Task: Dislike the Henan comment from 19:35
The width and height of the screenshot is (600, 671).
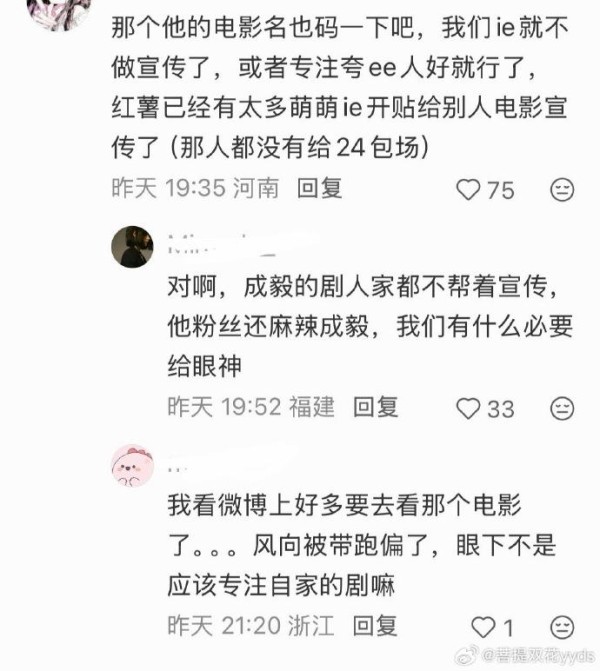Action: coord(562,189)
